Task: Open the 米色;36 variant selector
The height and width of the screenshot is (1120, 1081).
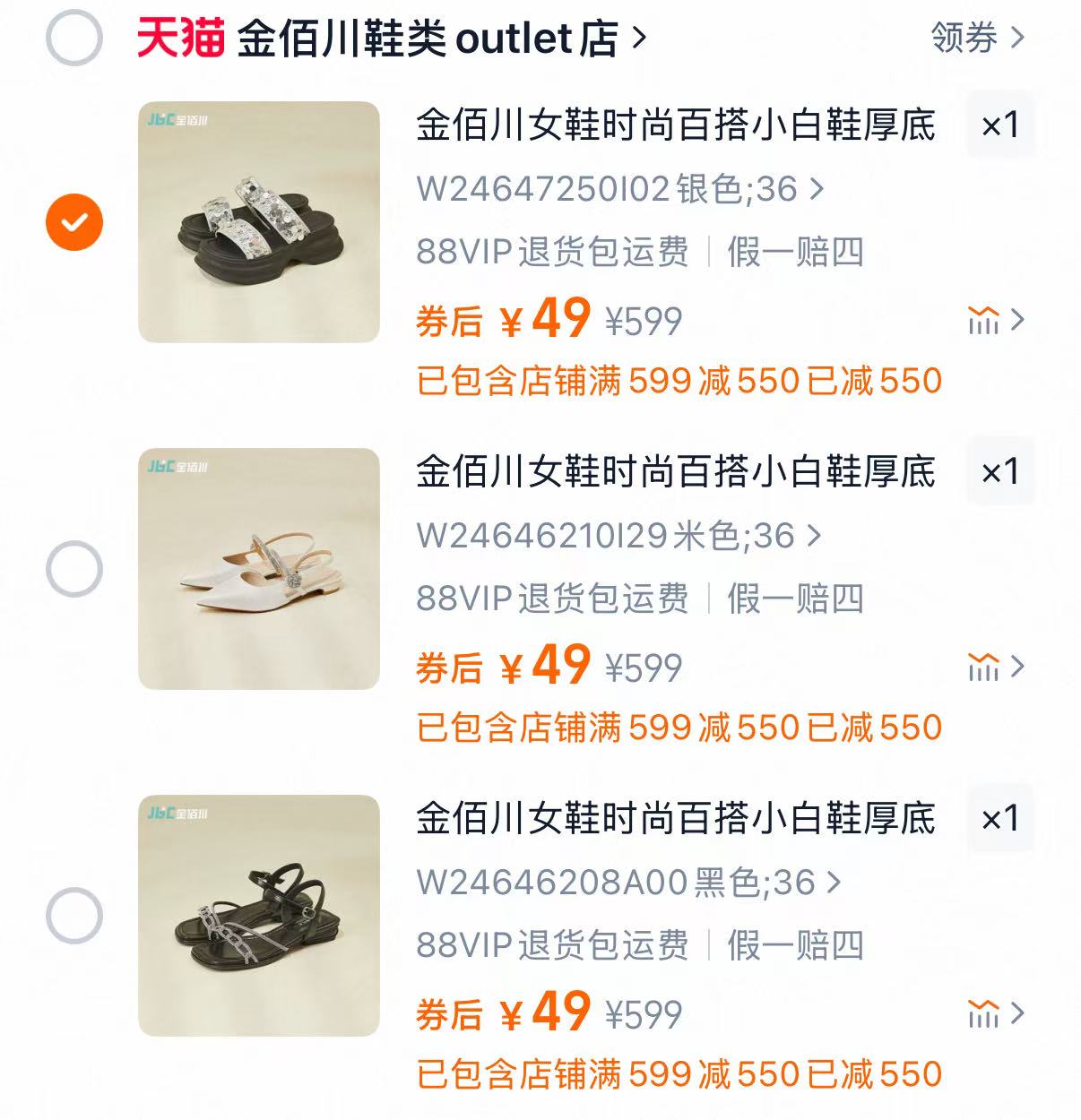Action: 618,538
